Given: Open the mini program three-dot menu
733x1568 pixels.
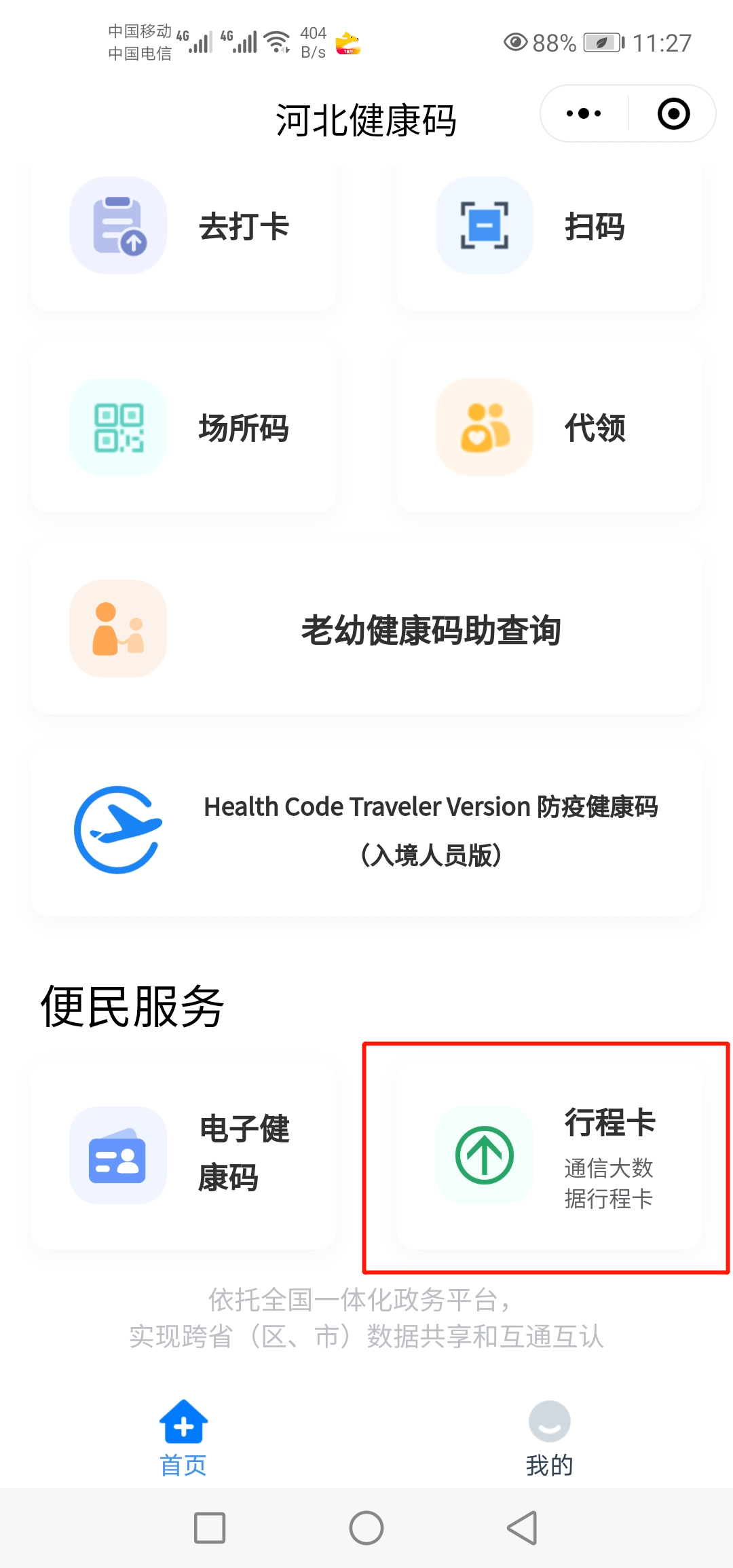Looking at the screenshot, I should click(584, 113).
